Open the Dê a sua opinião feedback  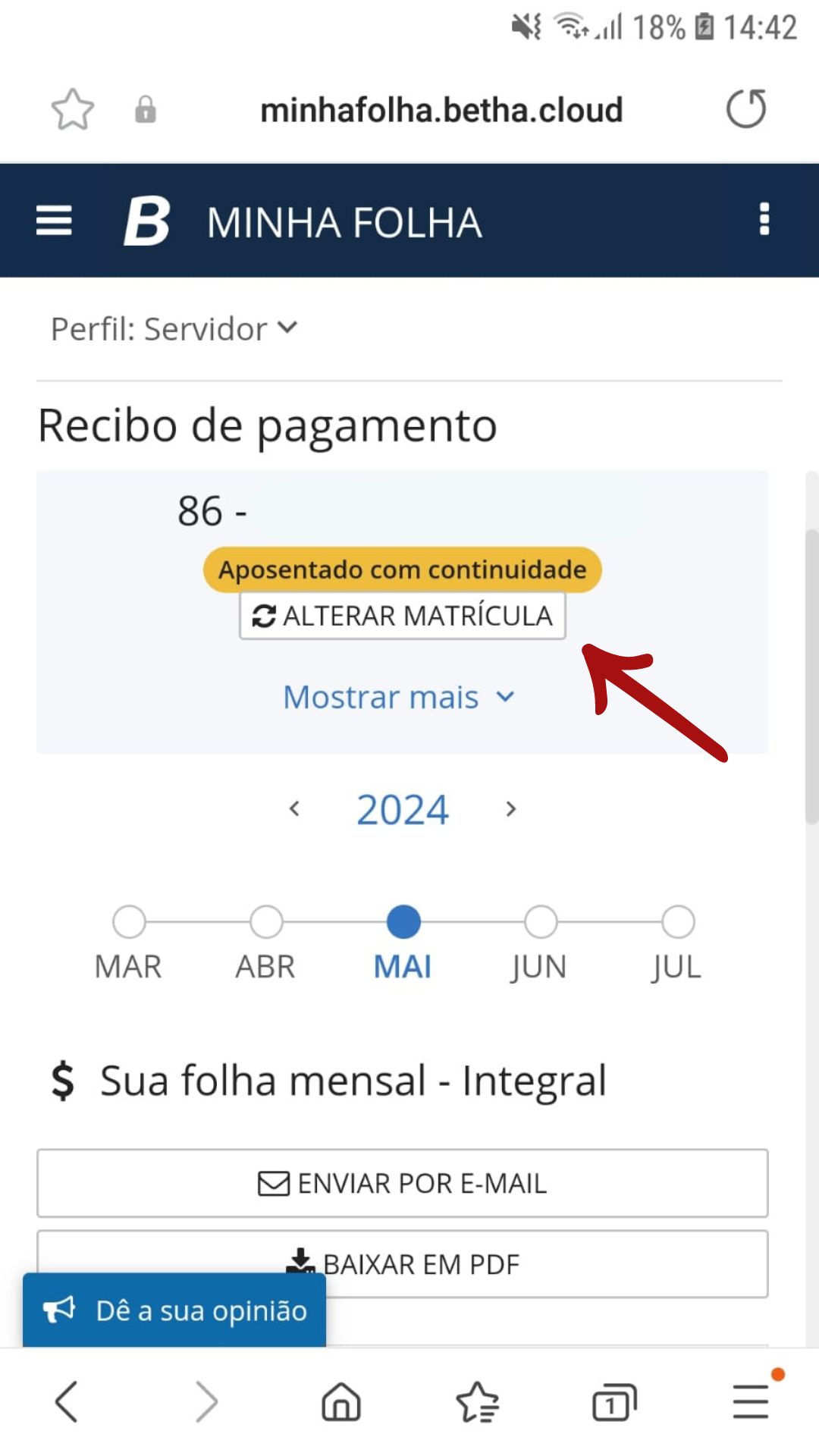[x=174, y=1310]
